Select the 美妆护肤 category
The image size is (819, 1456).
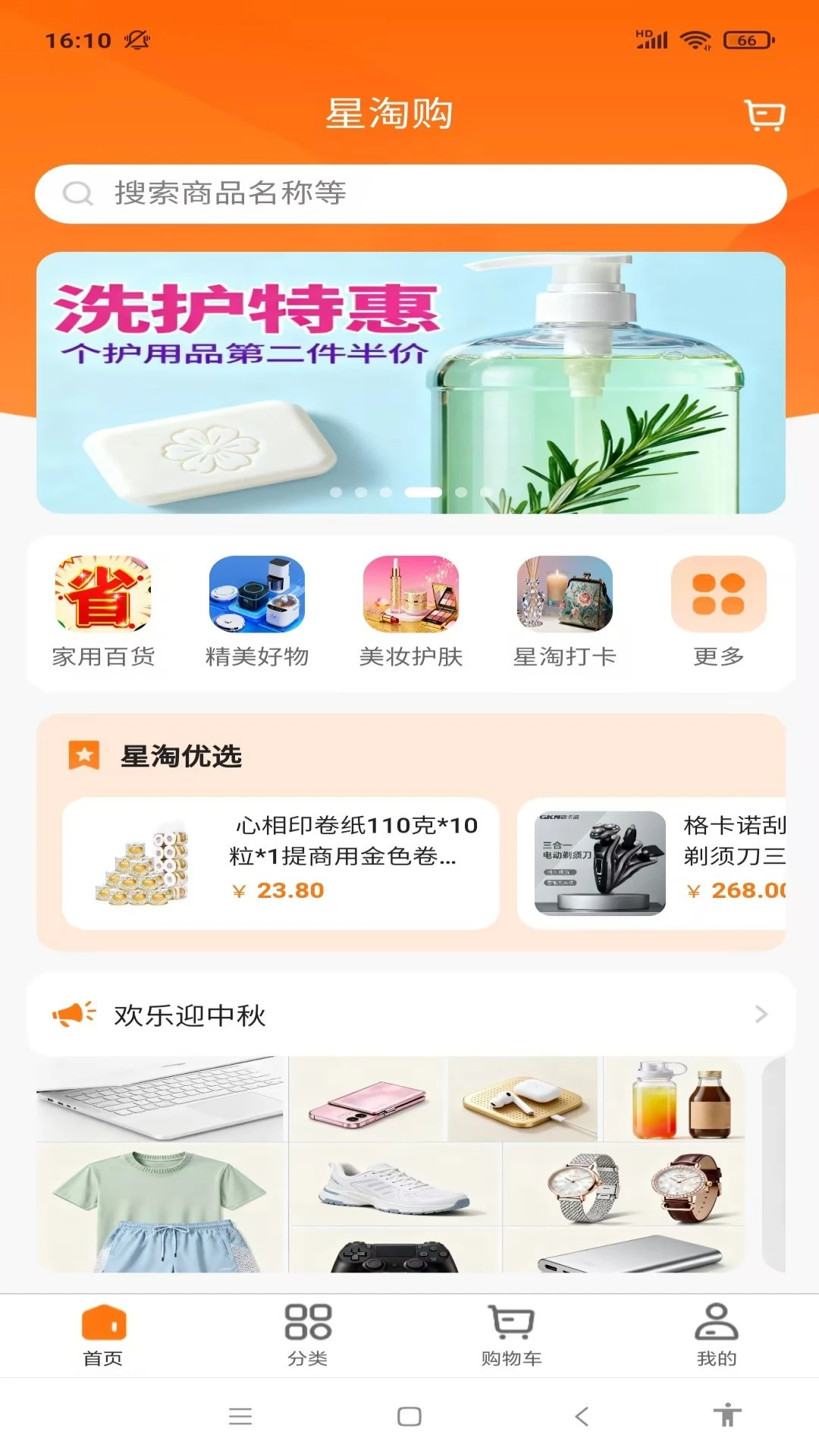[x=411, y=612]
